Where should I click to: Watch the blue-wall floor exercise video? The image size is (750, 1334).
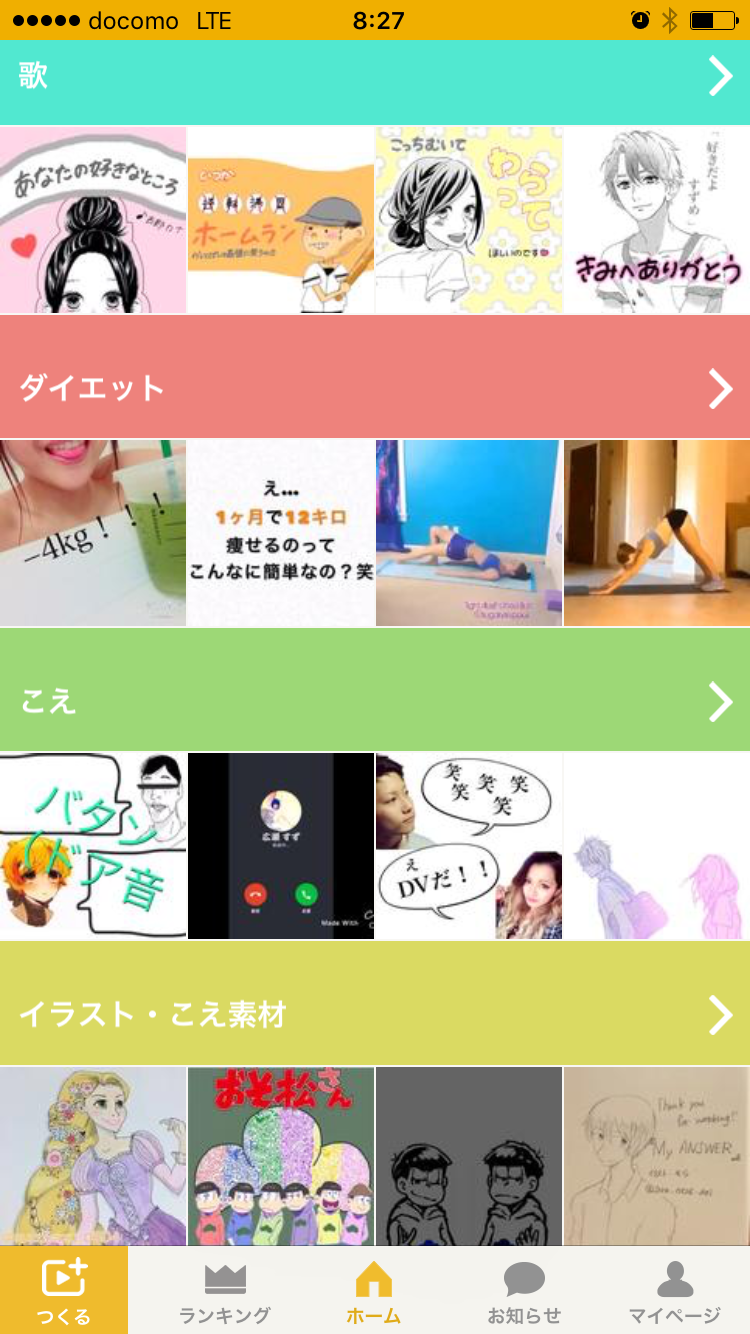click(469, 533)
